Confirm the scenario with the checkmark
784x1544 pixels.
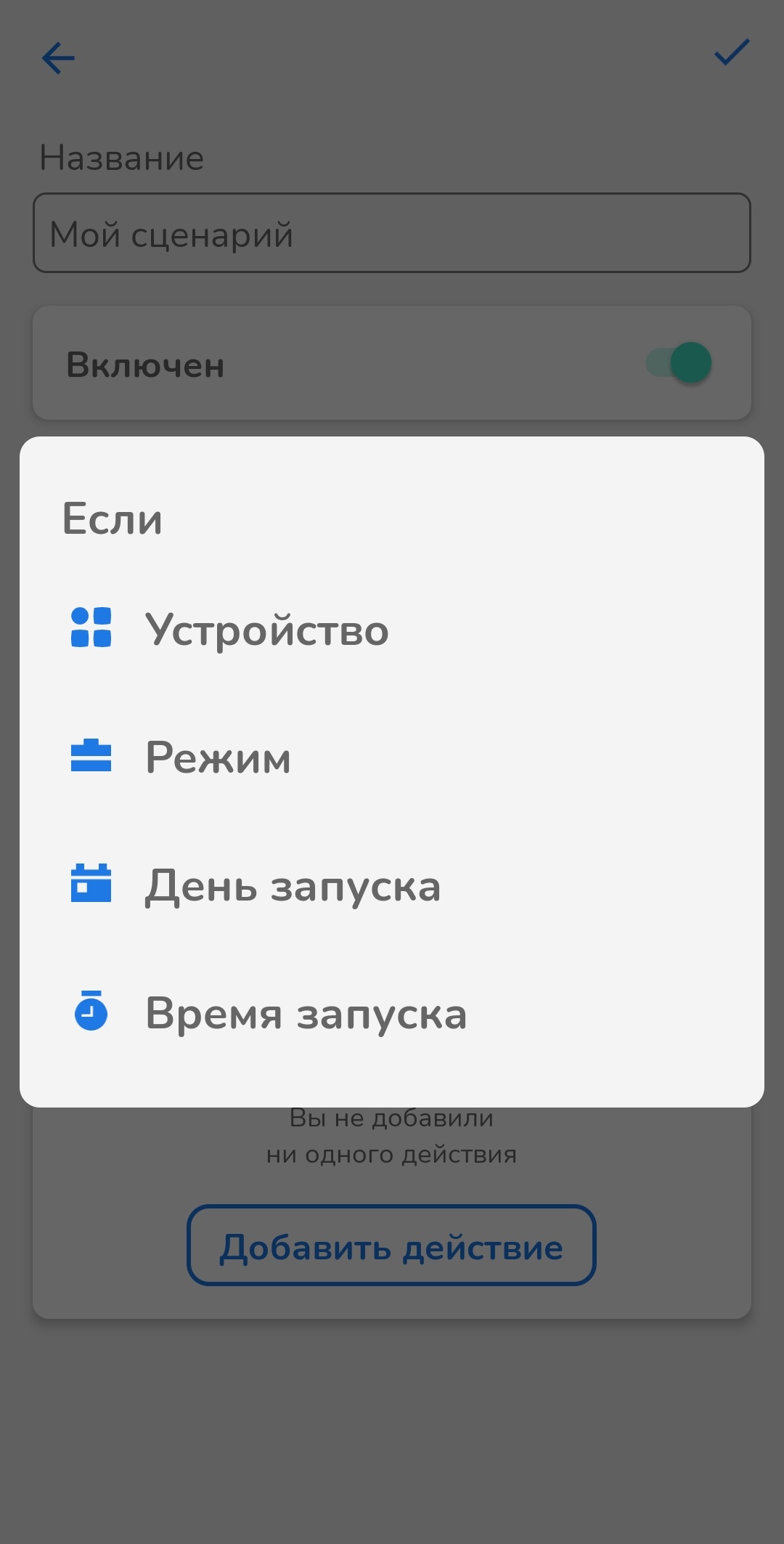731,53
